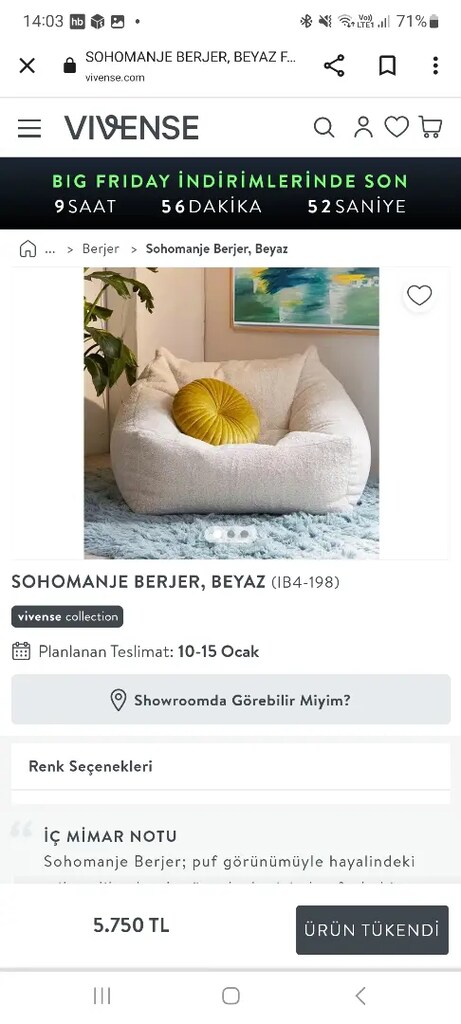Open the Big Friday discount banner

(x=230, y=193)
